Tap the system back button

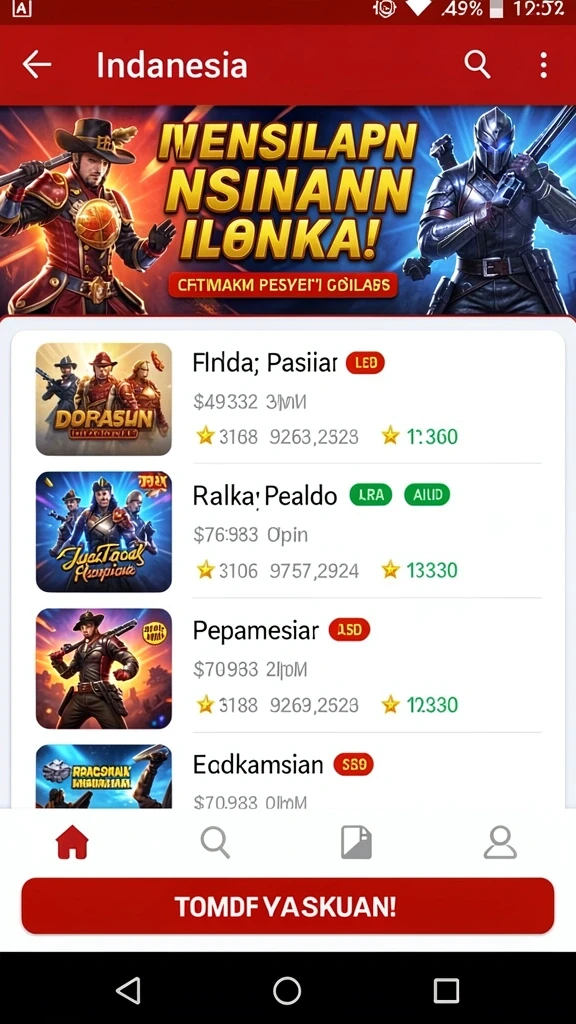pyautogui.click(x=129, y=991)
